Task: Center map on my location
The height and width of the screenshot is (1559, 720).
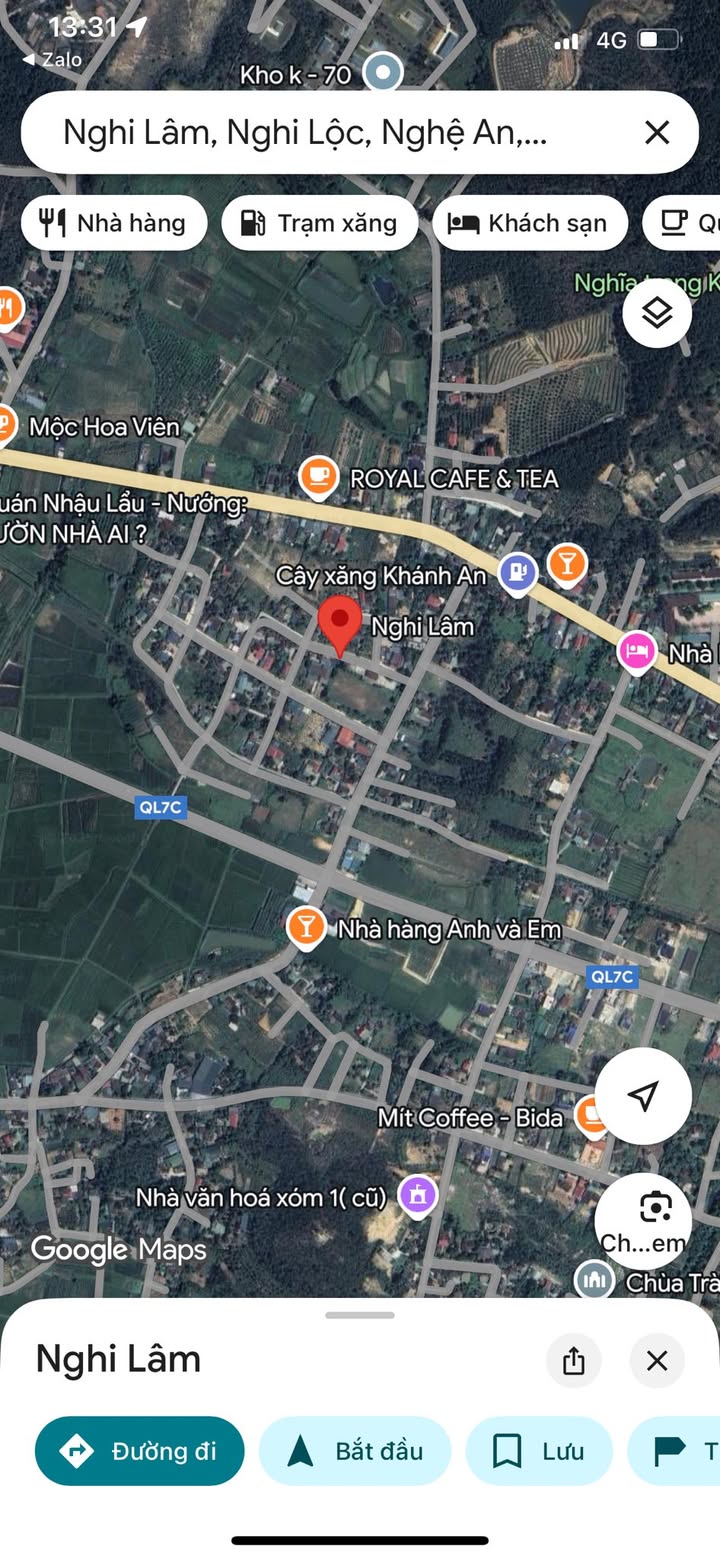Action: click(x=643, y=1095)
